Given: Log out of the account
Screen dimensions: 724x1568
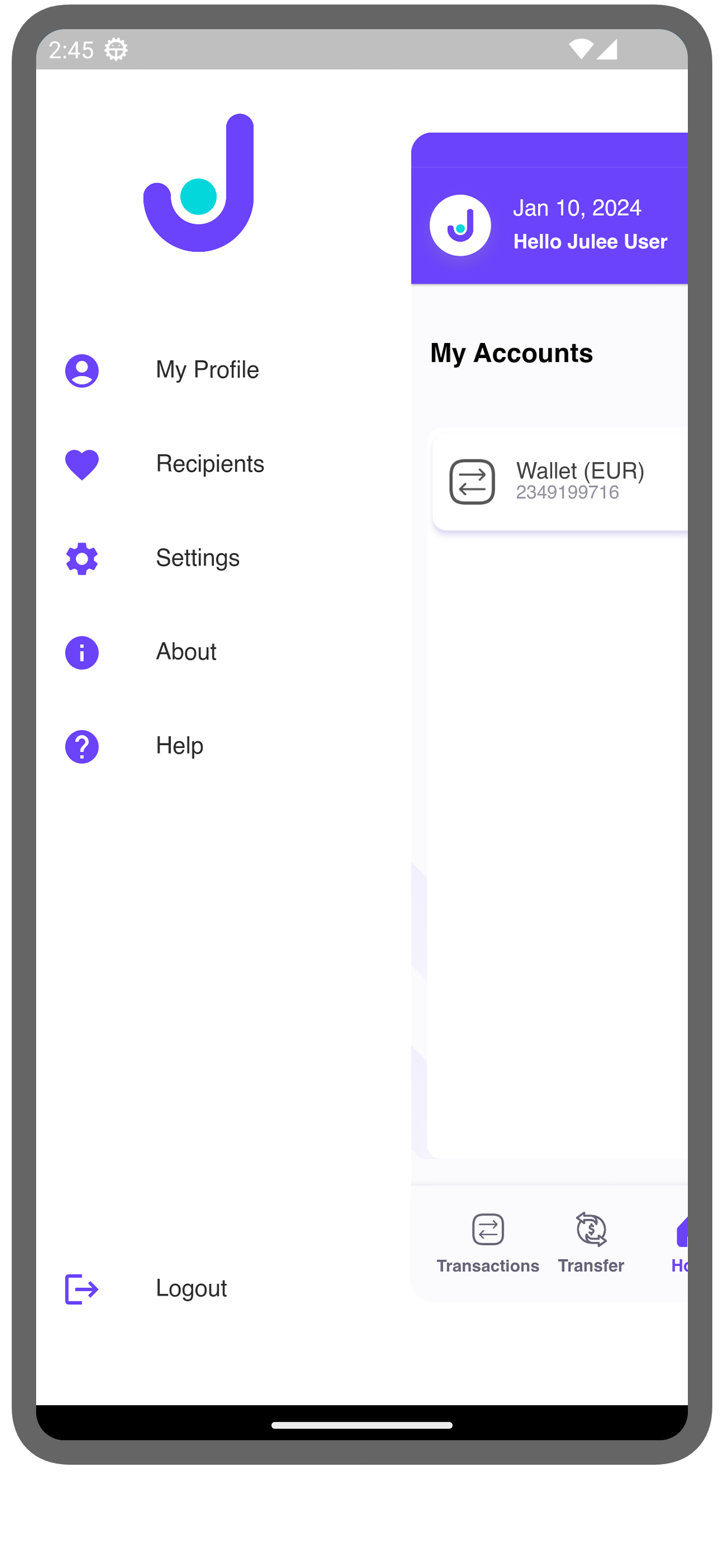Looking at the screenshot, I should click(x=191, y=1289).
